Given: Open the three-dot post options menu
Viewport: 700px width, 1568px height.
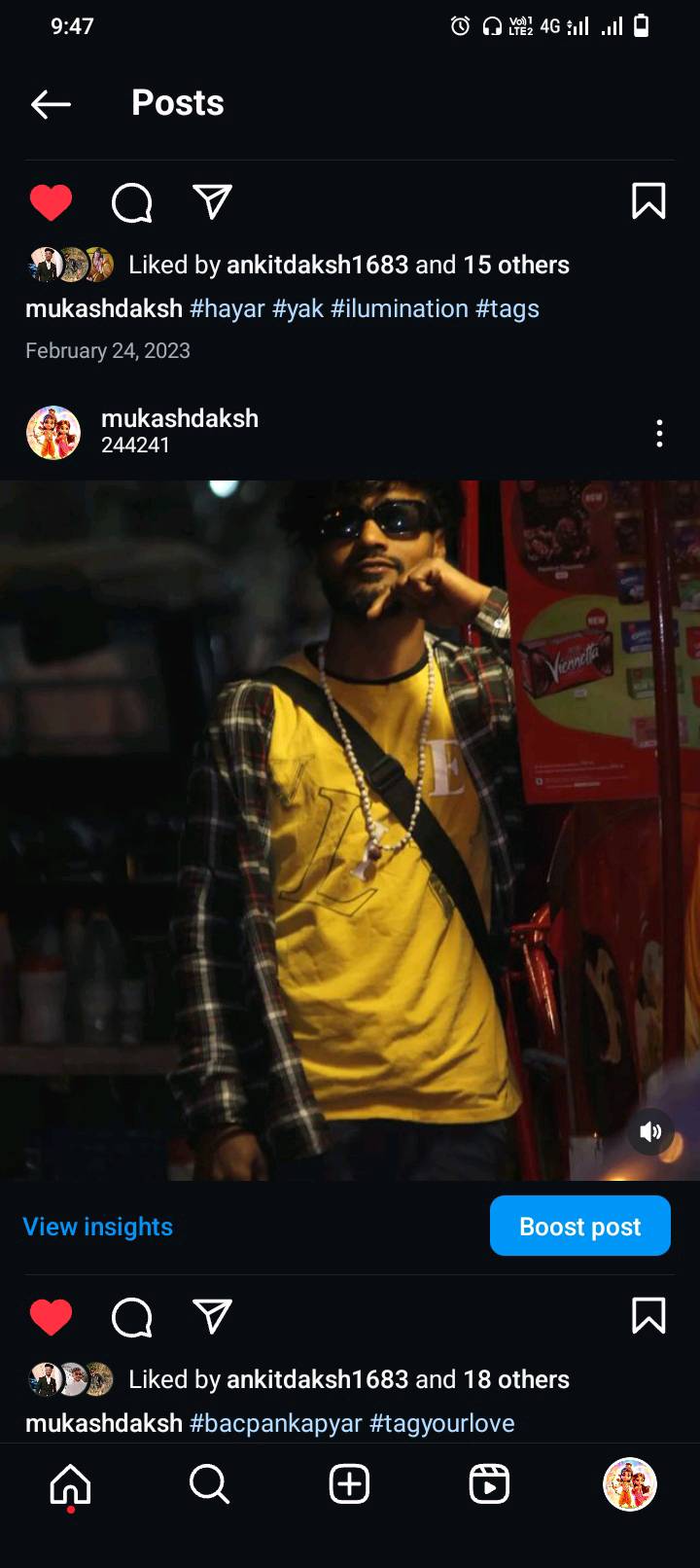Looking at the screenshot, I should (659, 433).
